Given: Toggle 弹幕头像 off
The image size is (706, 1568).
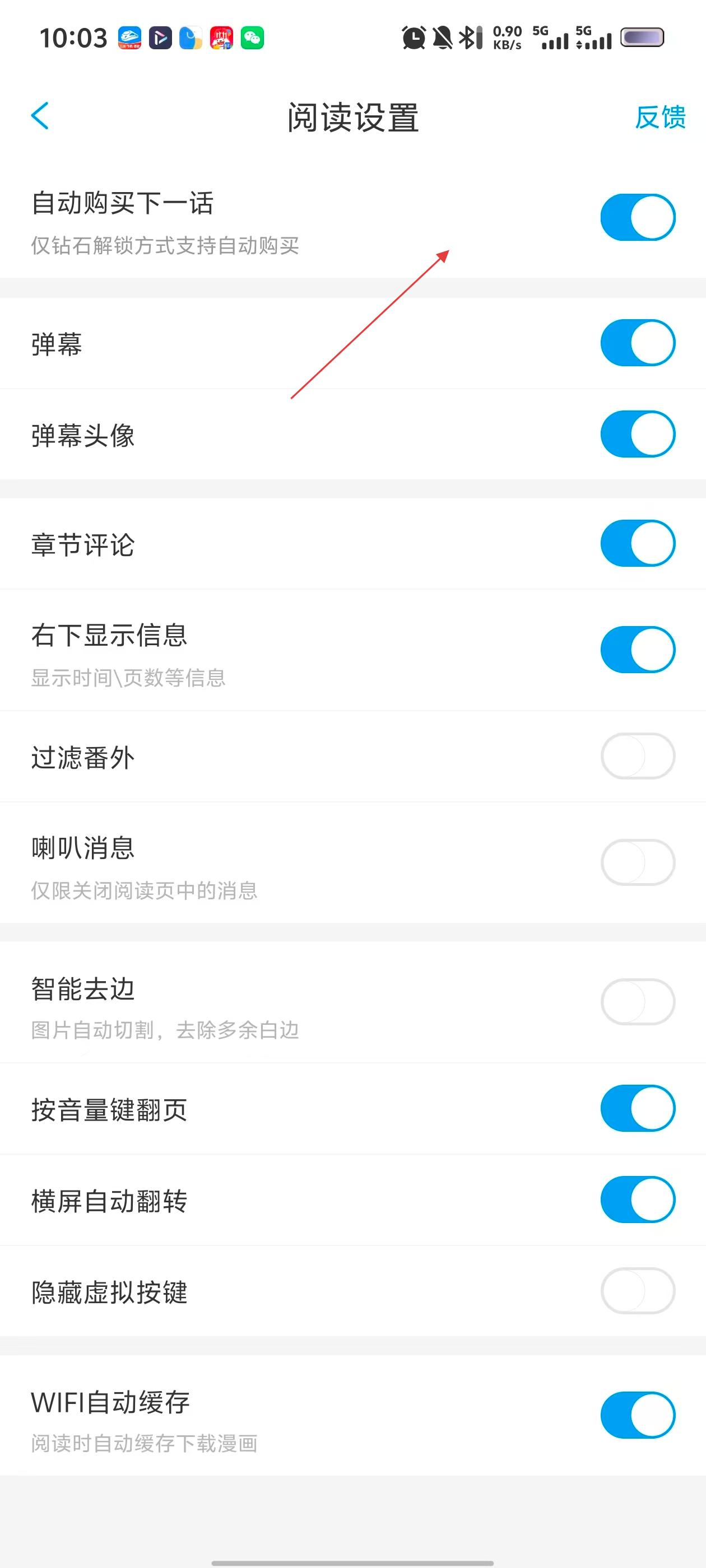Looking at the screenshot, I should [x=637, y=434].
